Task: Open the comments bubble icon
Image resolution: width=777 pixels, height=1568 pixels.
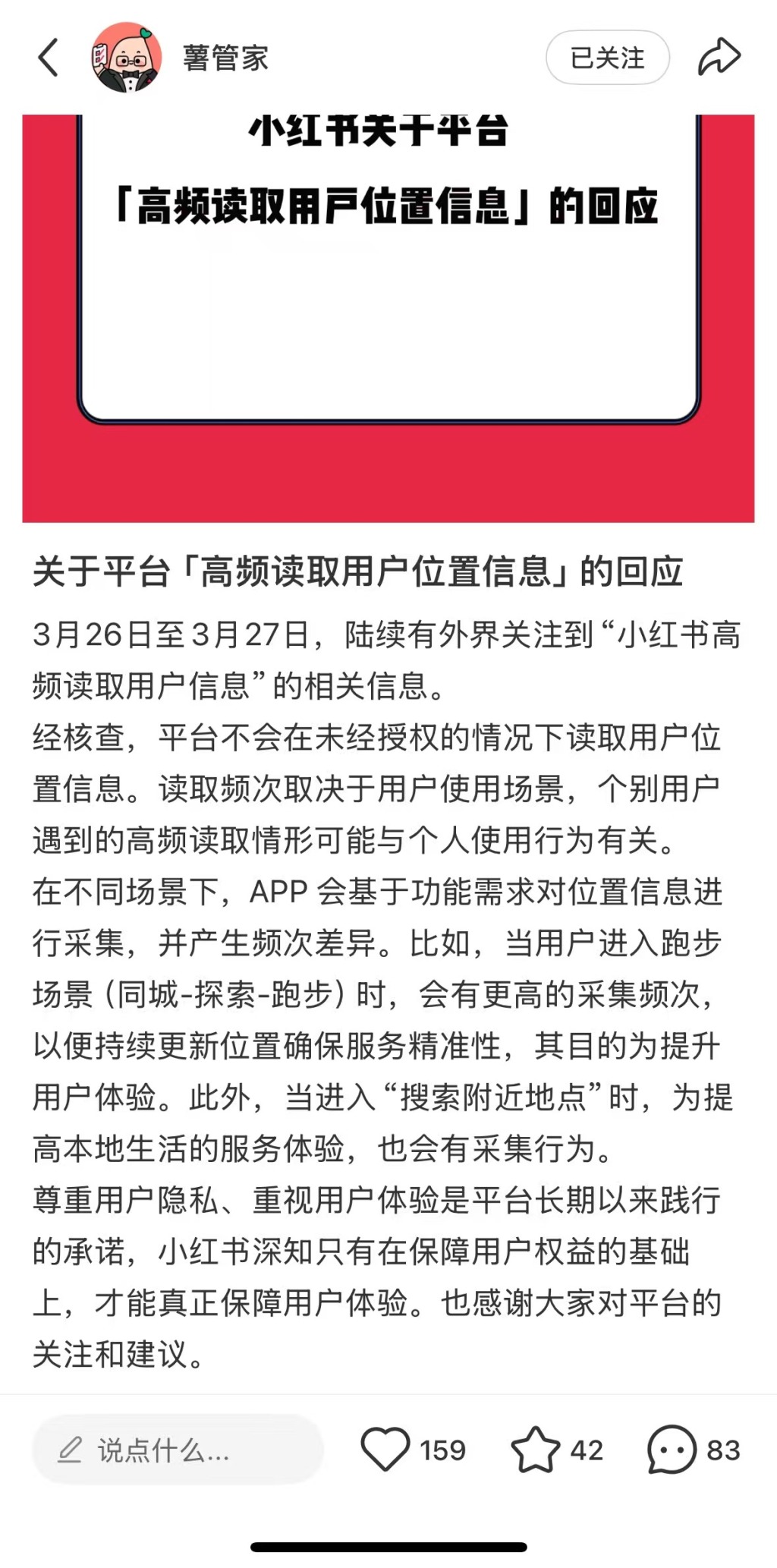Action: click(x=671, y=1449)
